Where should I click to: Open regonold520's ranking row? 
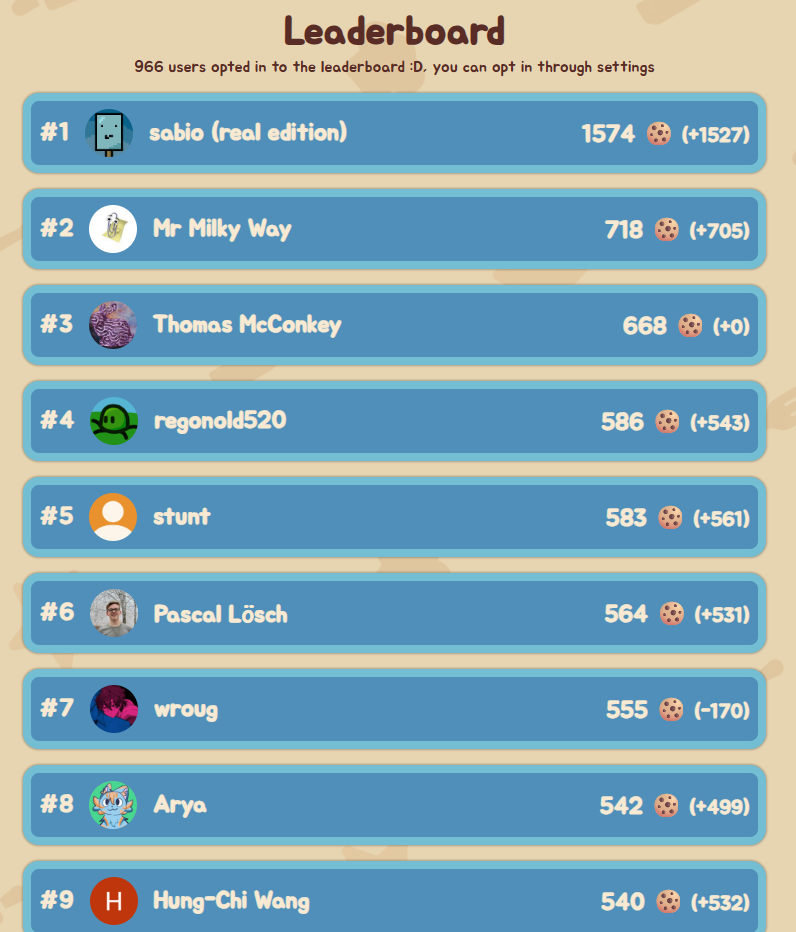point(394,421)
